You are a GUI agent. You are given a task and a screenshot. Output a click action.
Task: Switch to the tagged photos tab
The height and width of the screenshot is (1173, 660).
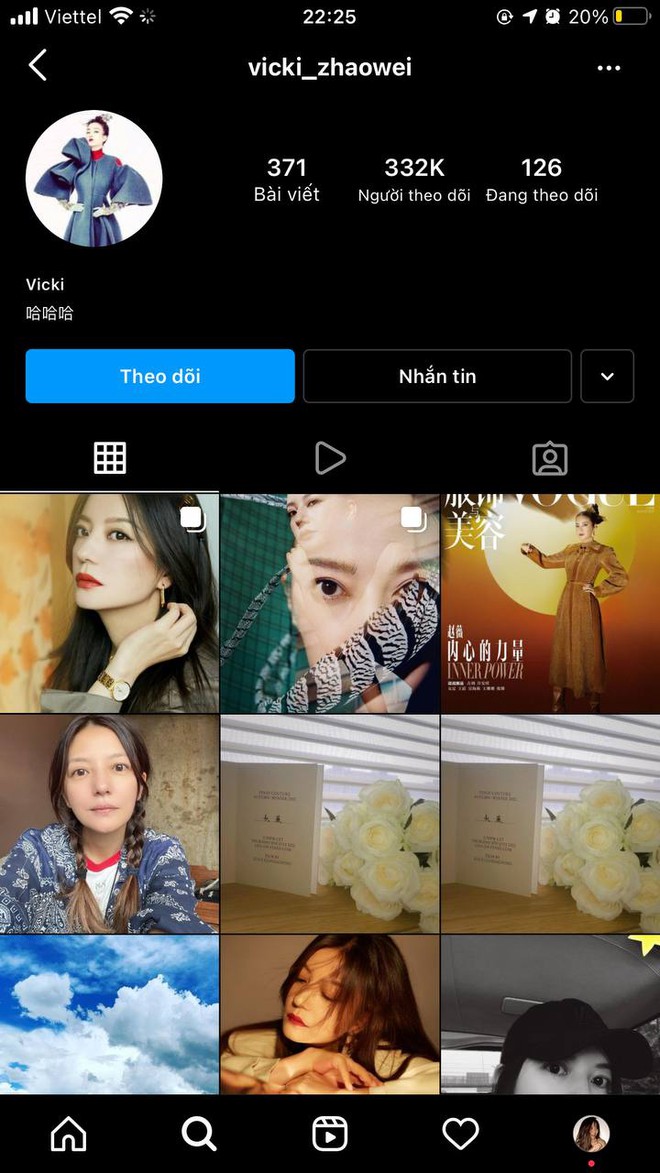549,458
